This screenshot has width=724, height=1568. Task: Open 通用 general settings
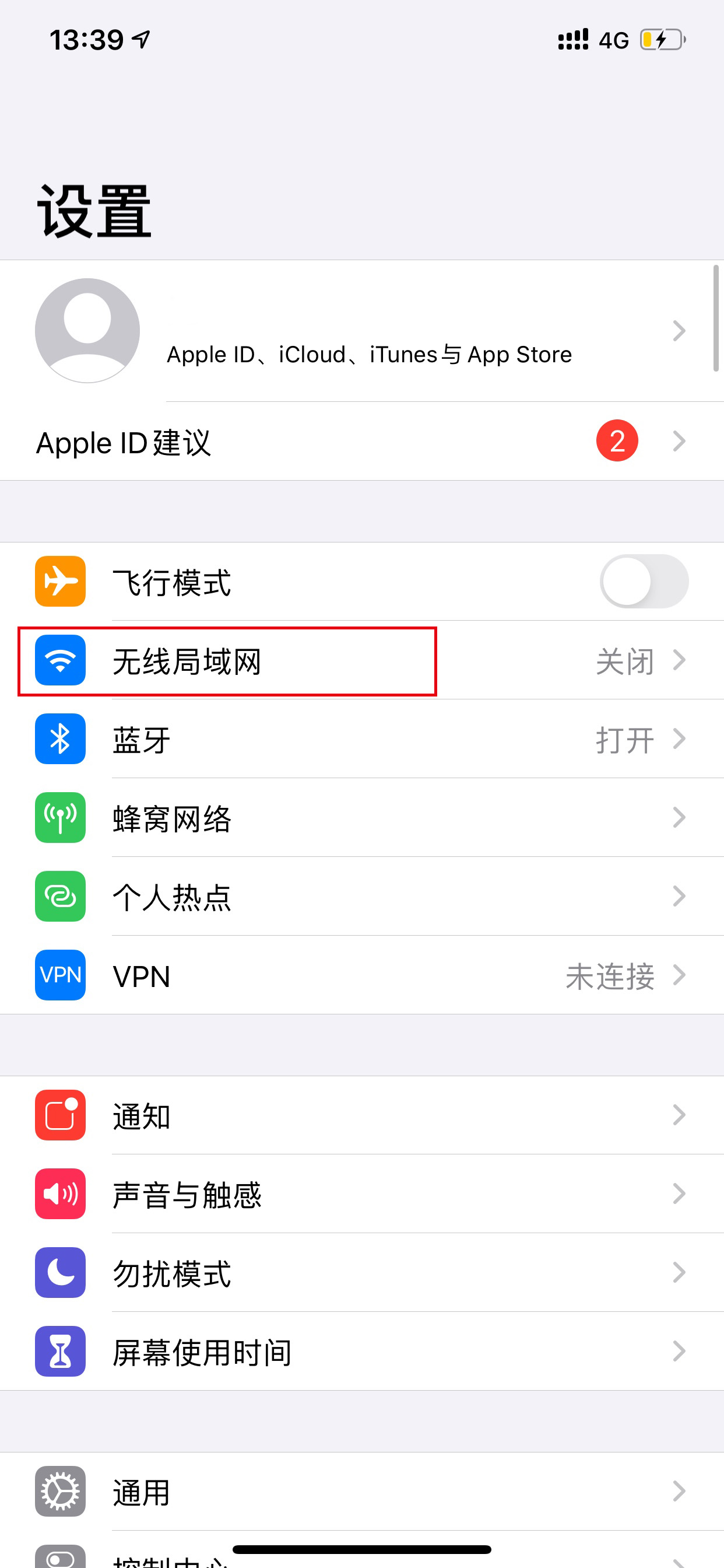pos(362,1492)
